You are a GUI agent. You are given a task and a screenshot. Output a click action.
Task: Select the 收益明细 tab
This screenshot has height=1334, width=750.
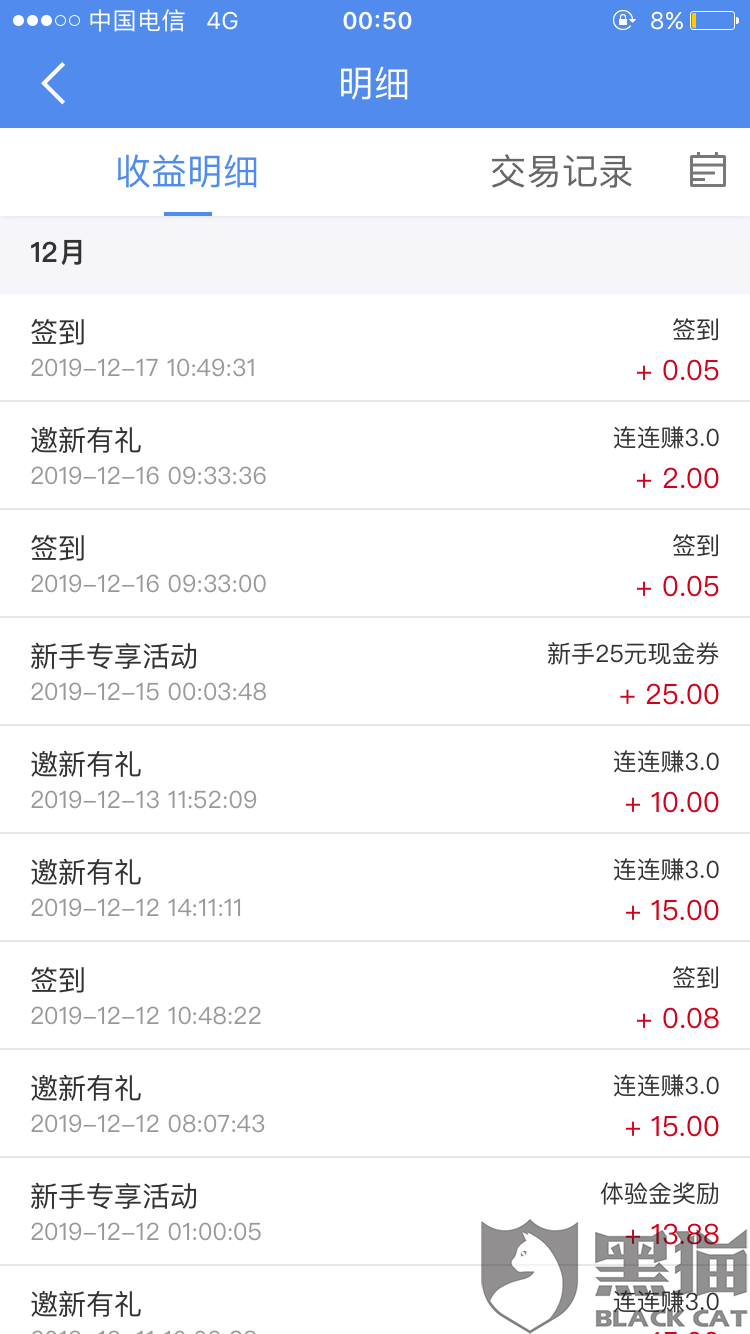point(187,172)
